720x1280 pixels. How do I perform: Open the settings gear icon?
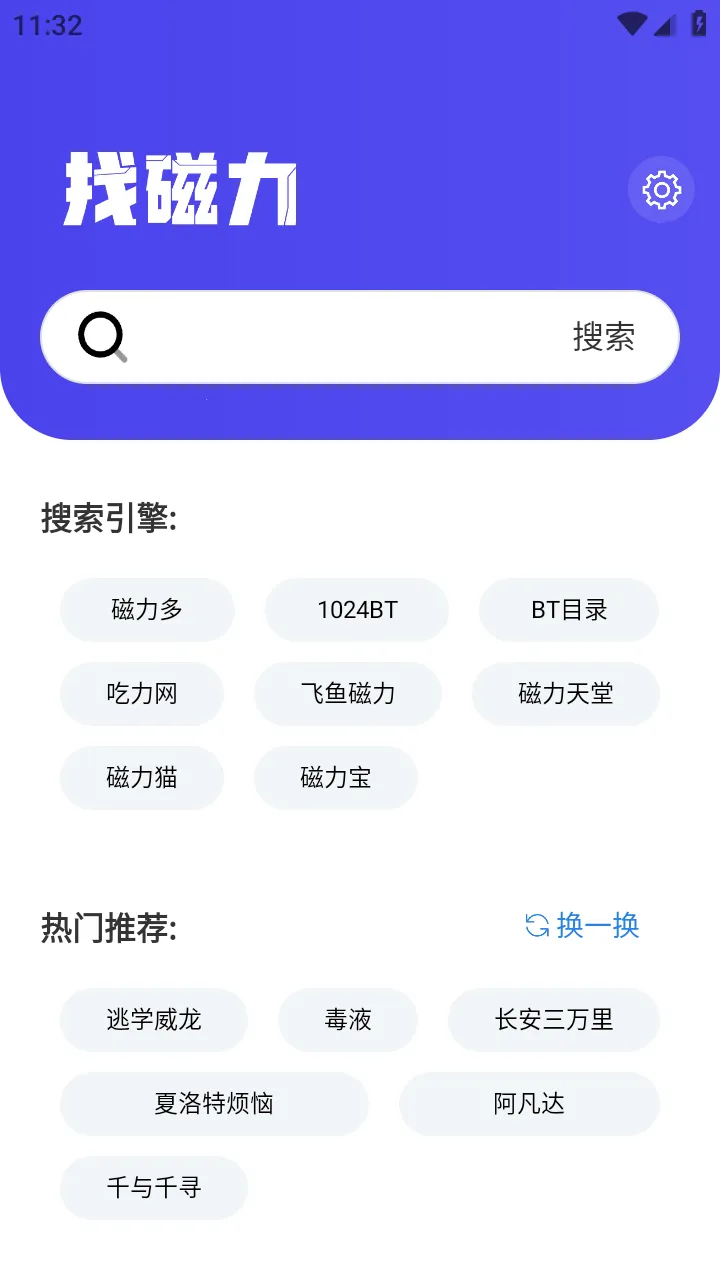click(x=661, y=189)
